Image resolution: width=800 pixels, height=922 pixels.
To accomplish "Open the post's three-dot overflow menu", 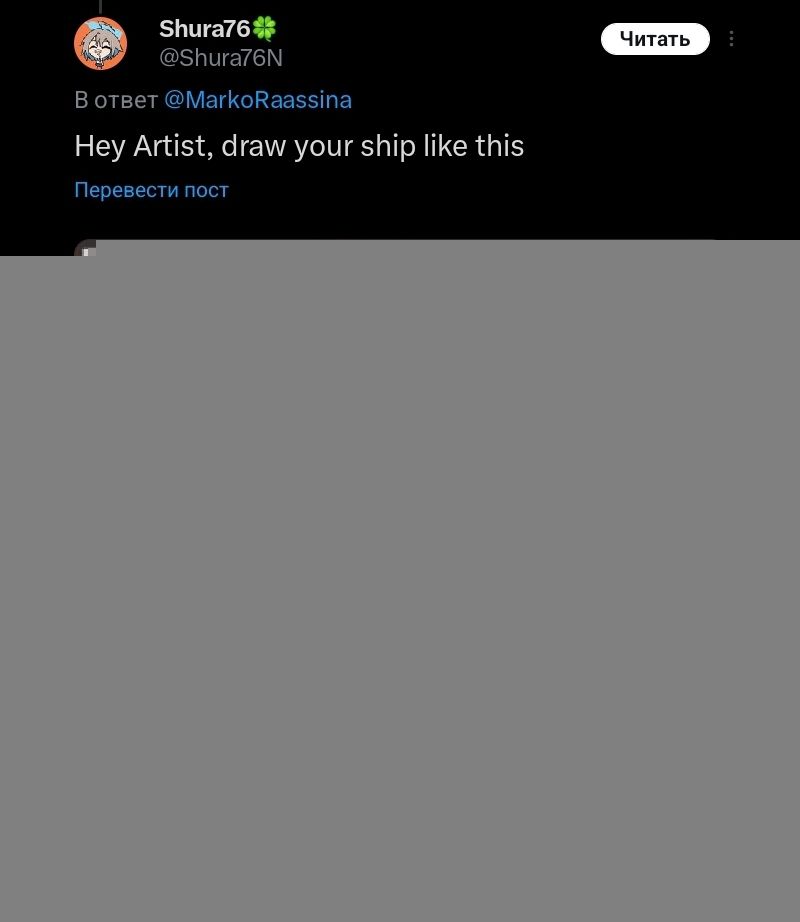I will pyautogui.click(x=731, y=39).
